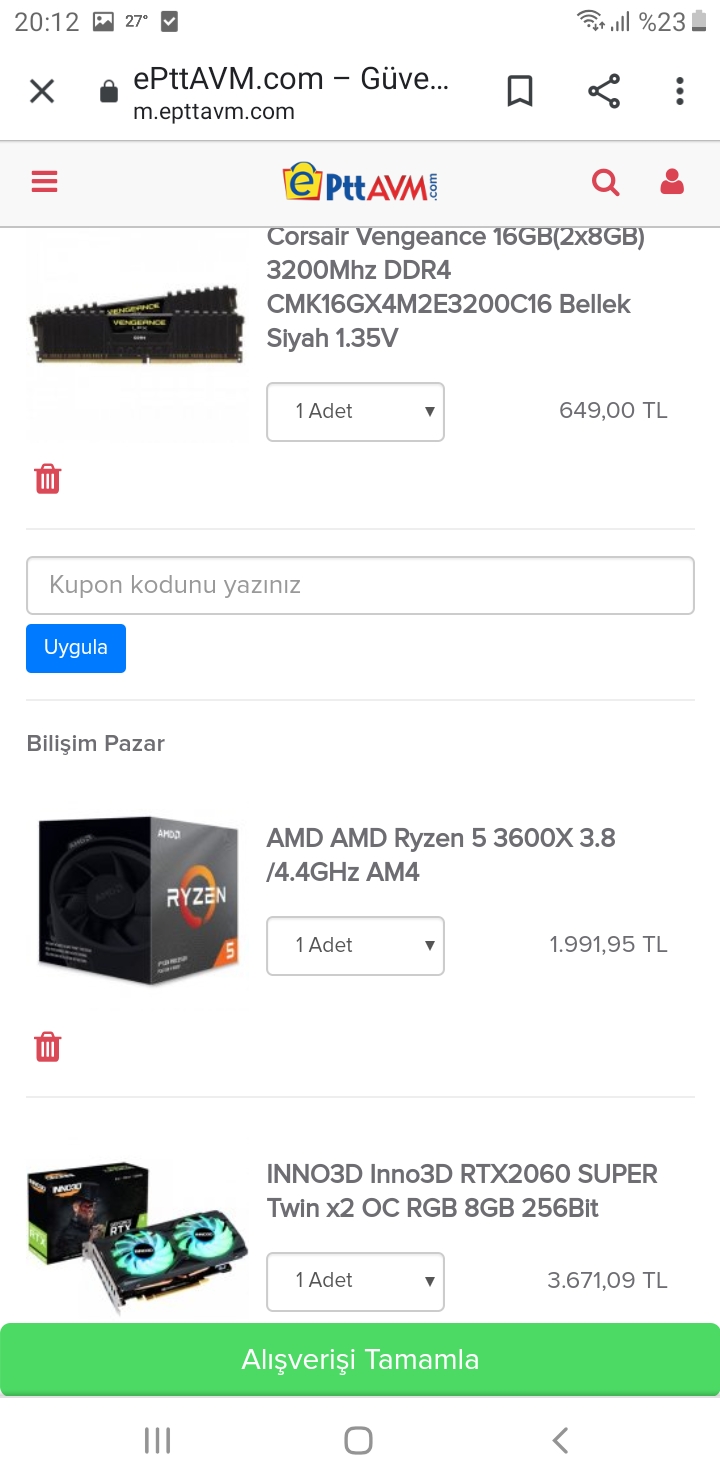Apply coupon with the Uygula button
720x1480 pixels.
tap(76, 648)
